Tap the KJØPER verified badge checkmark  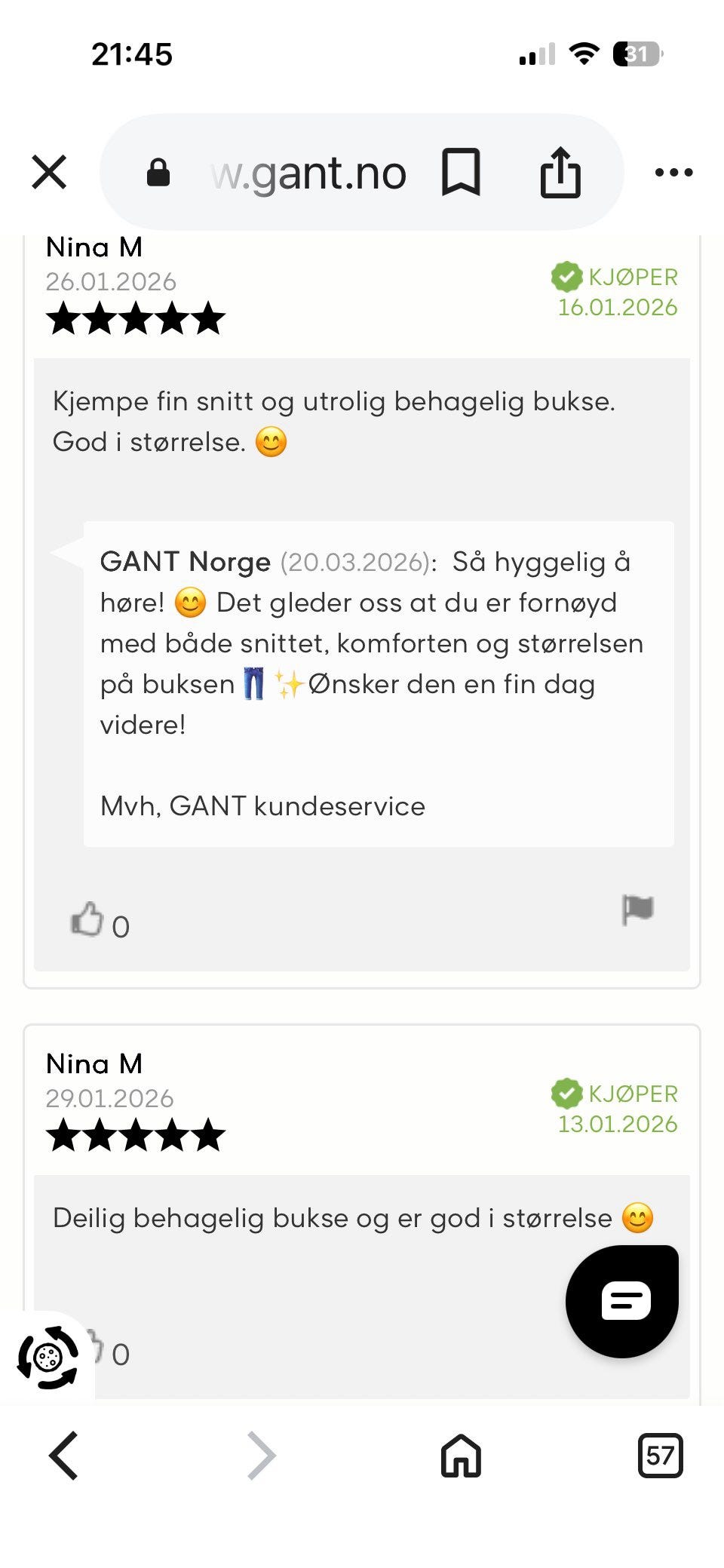click(566, 278)
